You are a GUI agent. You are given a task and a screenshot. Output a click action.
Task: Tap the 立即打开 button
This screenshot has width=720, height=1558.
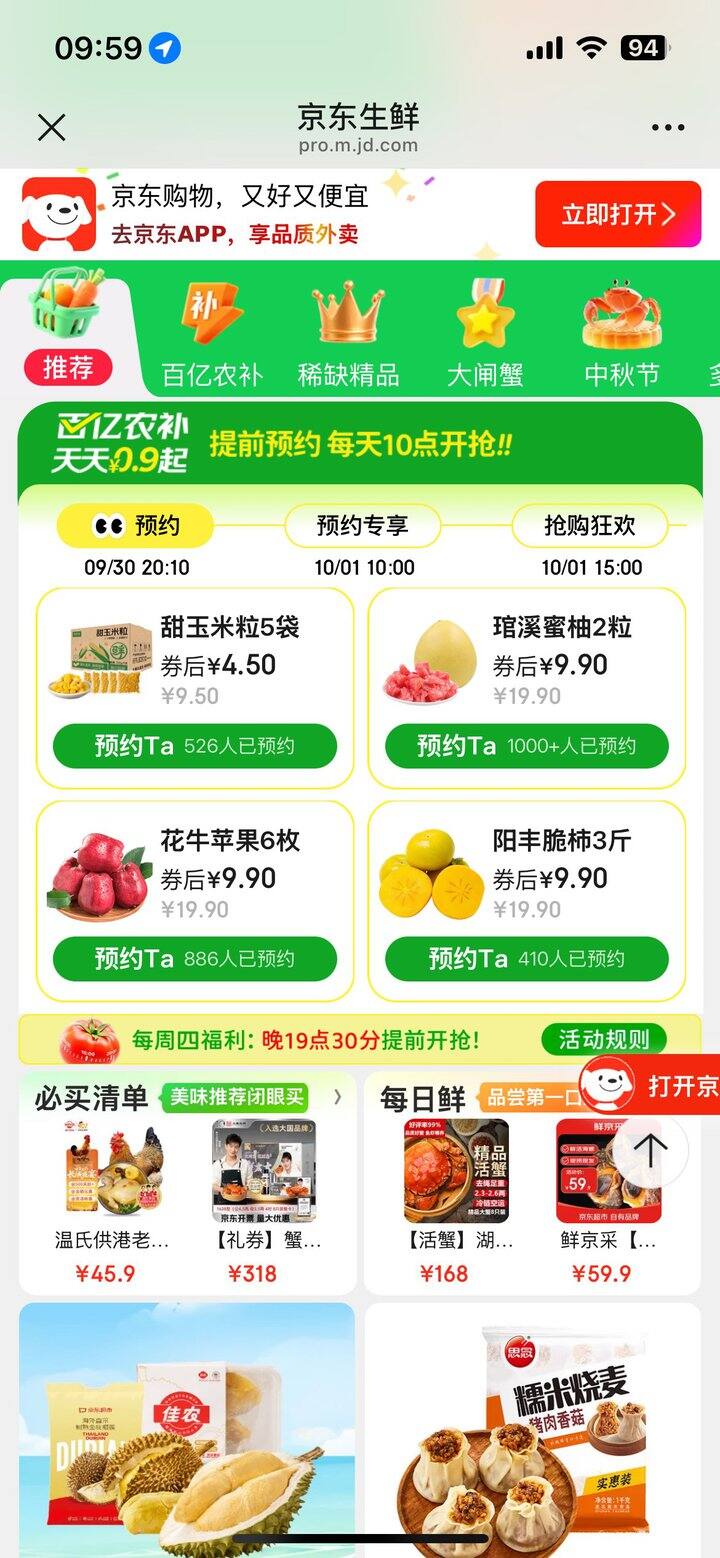tap(617, 214)
